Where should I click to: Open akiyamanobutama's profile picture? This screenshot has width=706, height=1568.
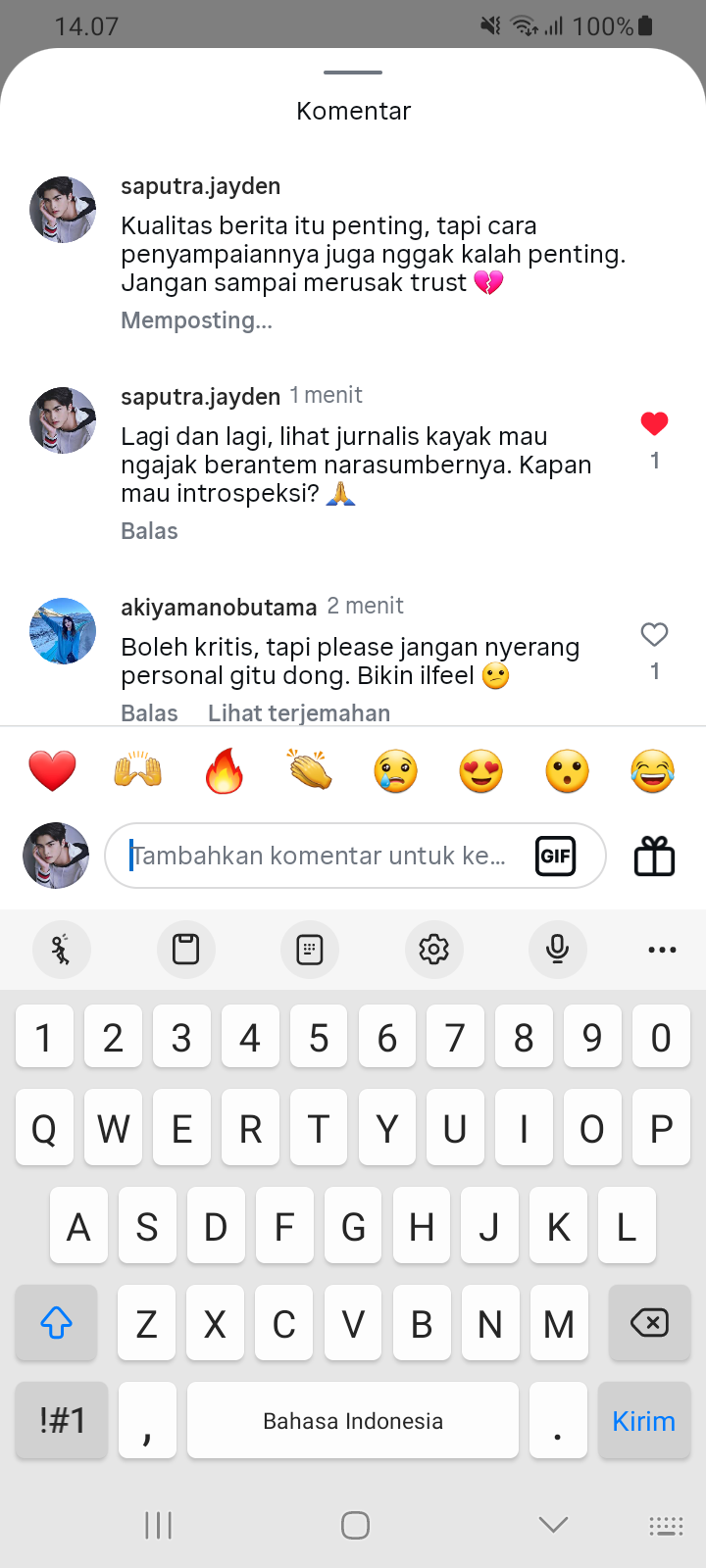63,631
